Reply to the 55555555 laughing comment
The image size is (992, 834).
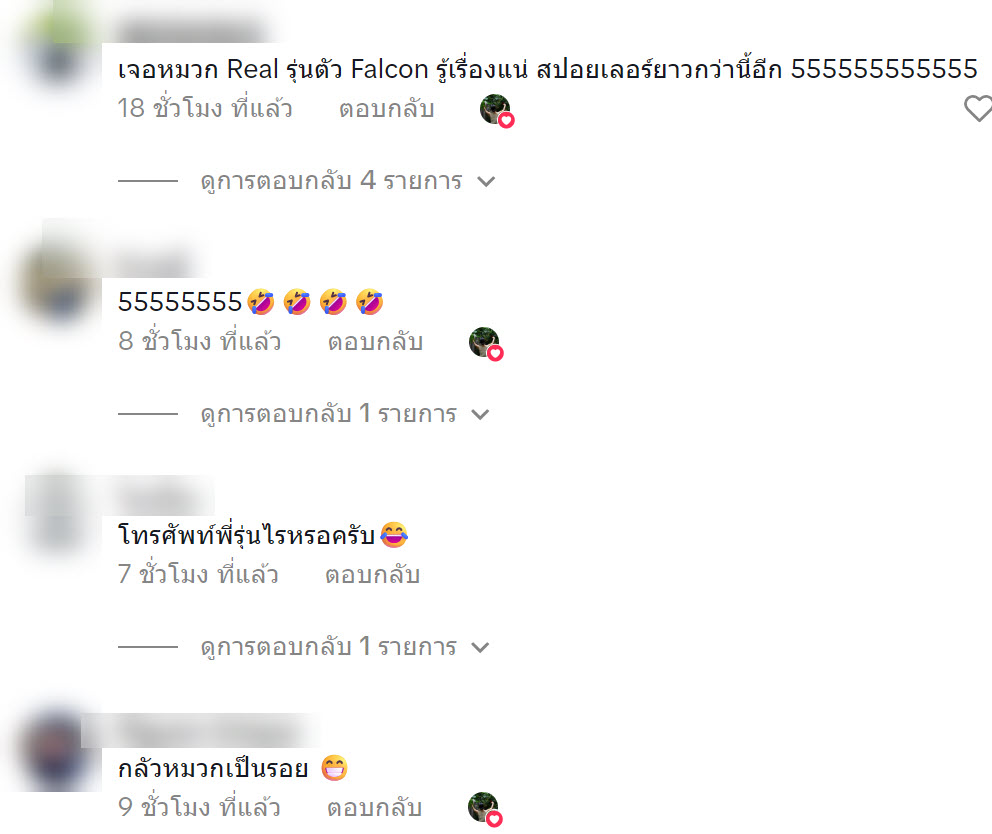375,342
